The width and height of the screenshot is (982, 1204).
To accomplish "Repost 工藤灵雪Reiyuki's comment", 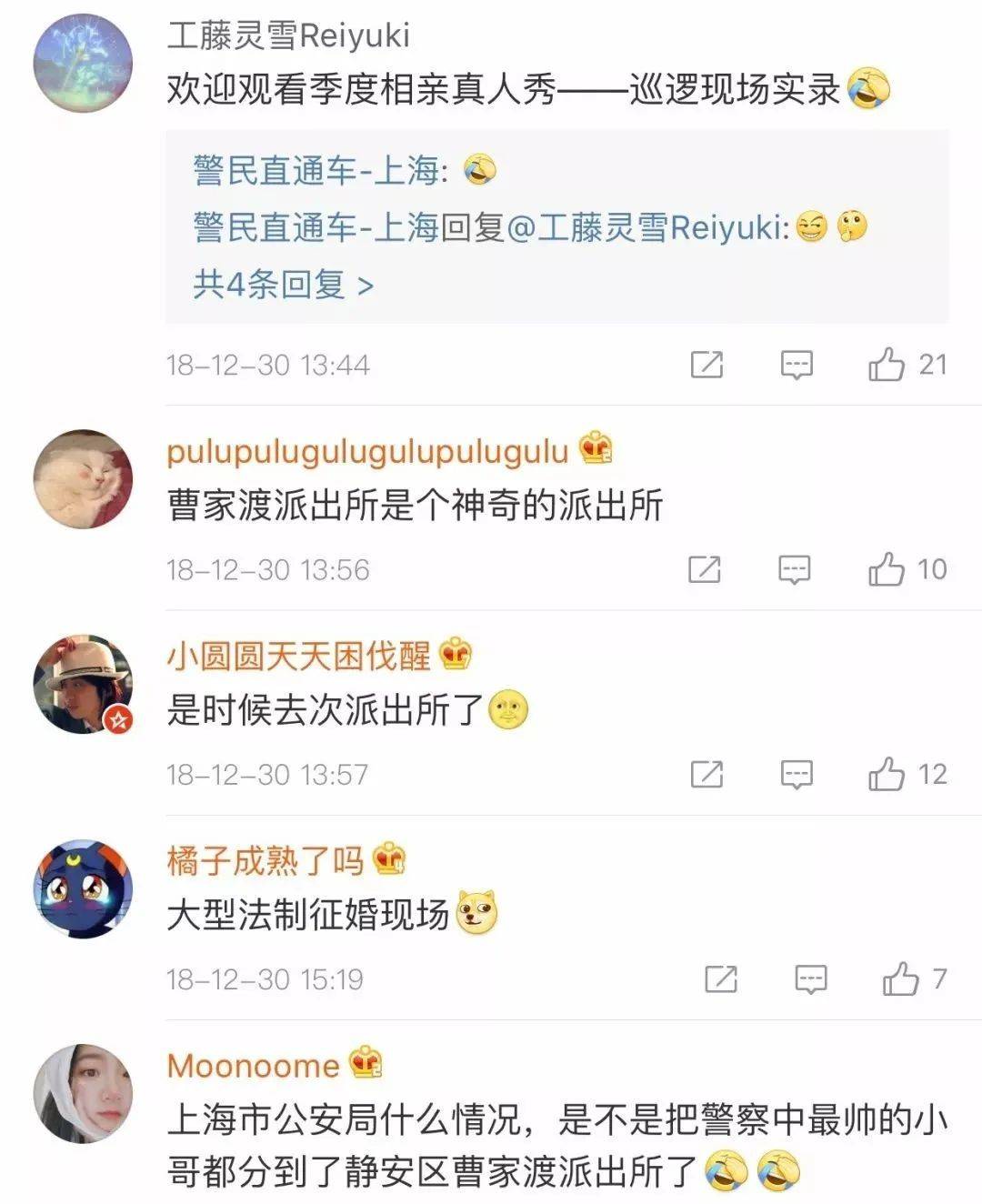I will click(706, 366).
